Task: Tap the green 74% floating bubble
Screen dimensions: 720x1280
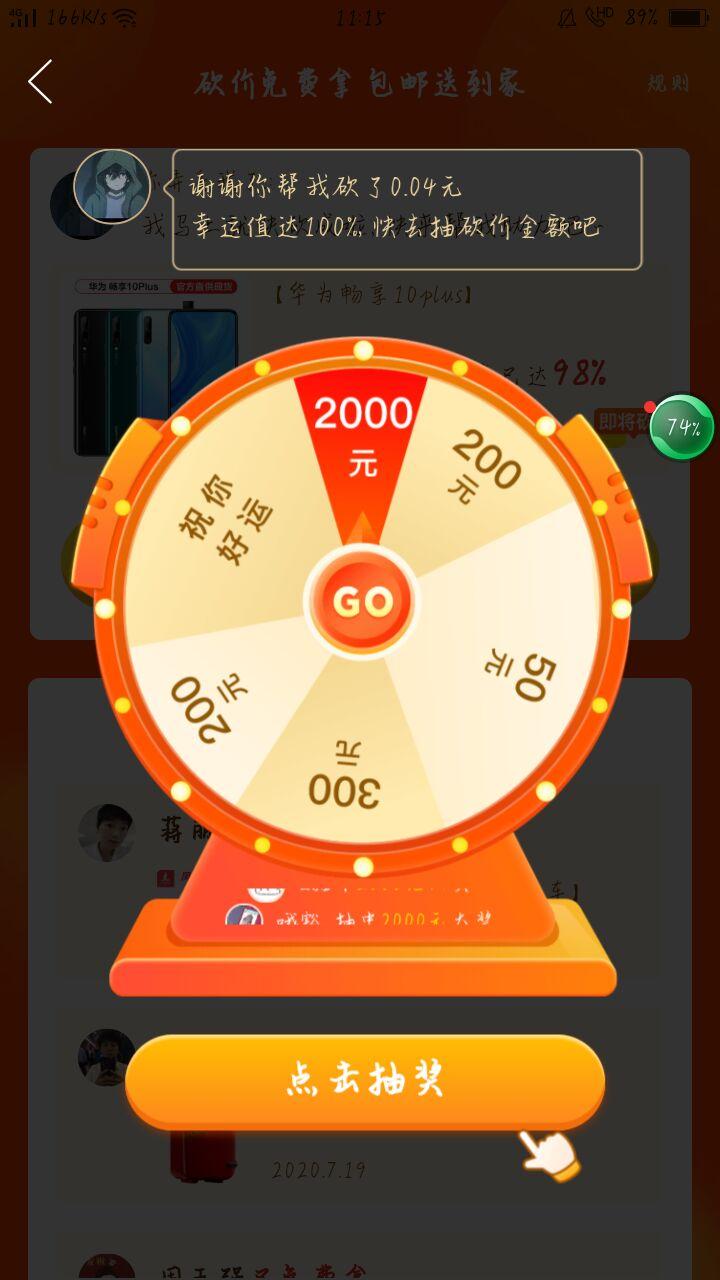Action: pyautogui.click(x=682, y=427)
